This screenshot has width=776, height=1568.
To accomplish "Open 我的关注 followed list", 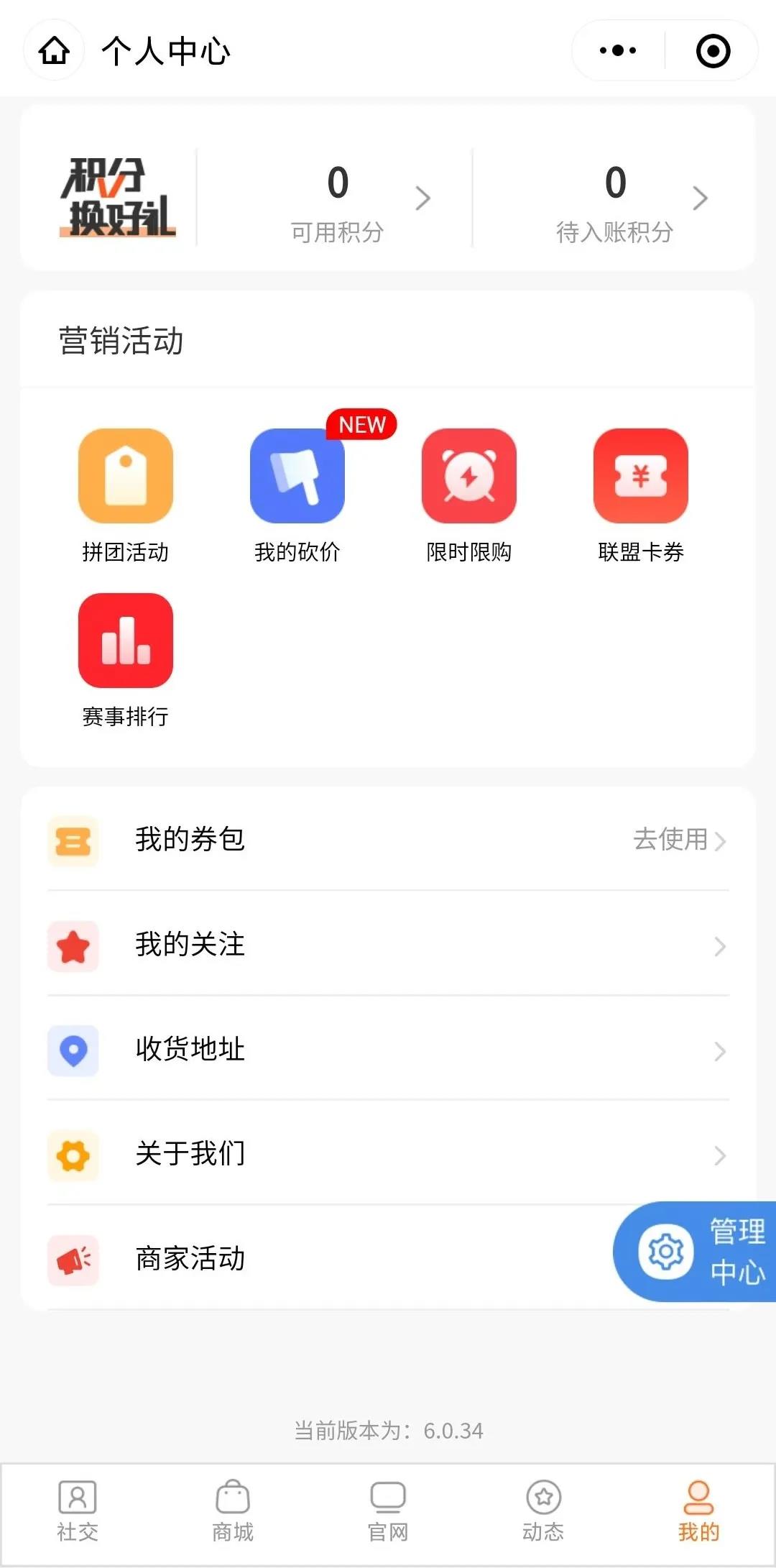I will click(388, 945).
